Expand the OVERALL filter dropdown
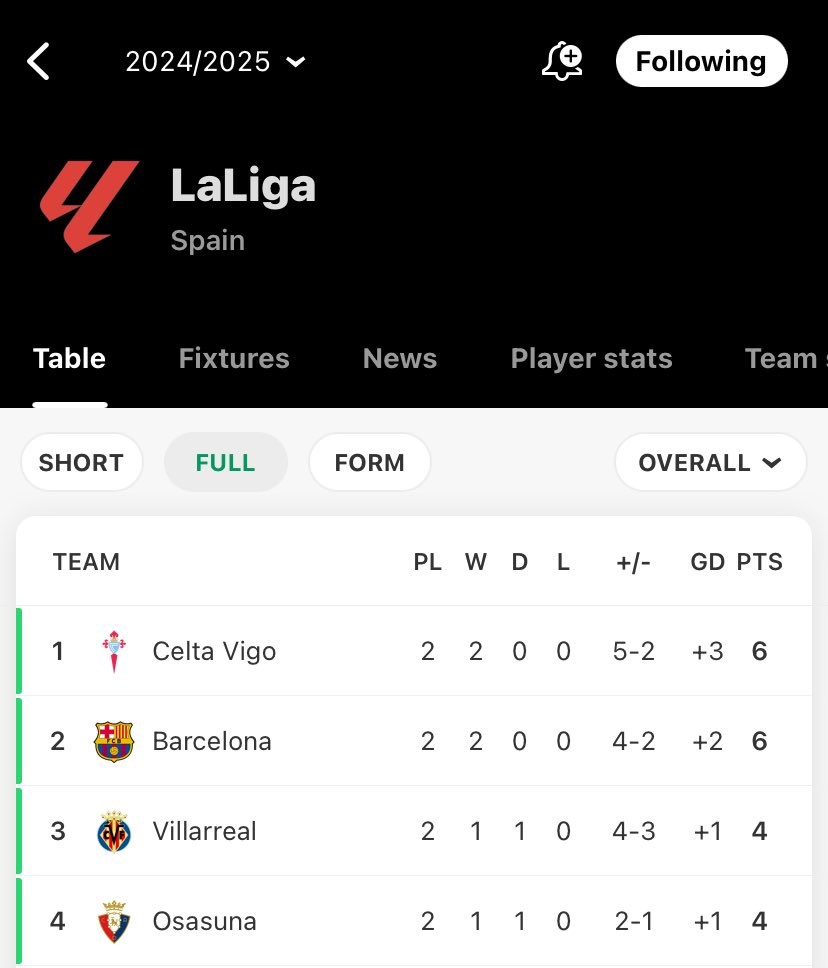This screenshot has width=828, height=968. pos(710,463)
